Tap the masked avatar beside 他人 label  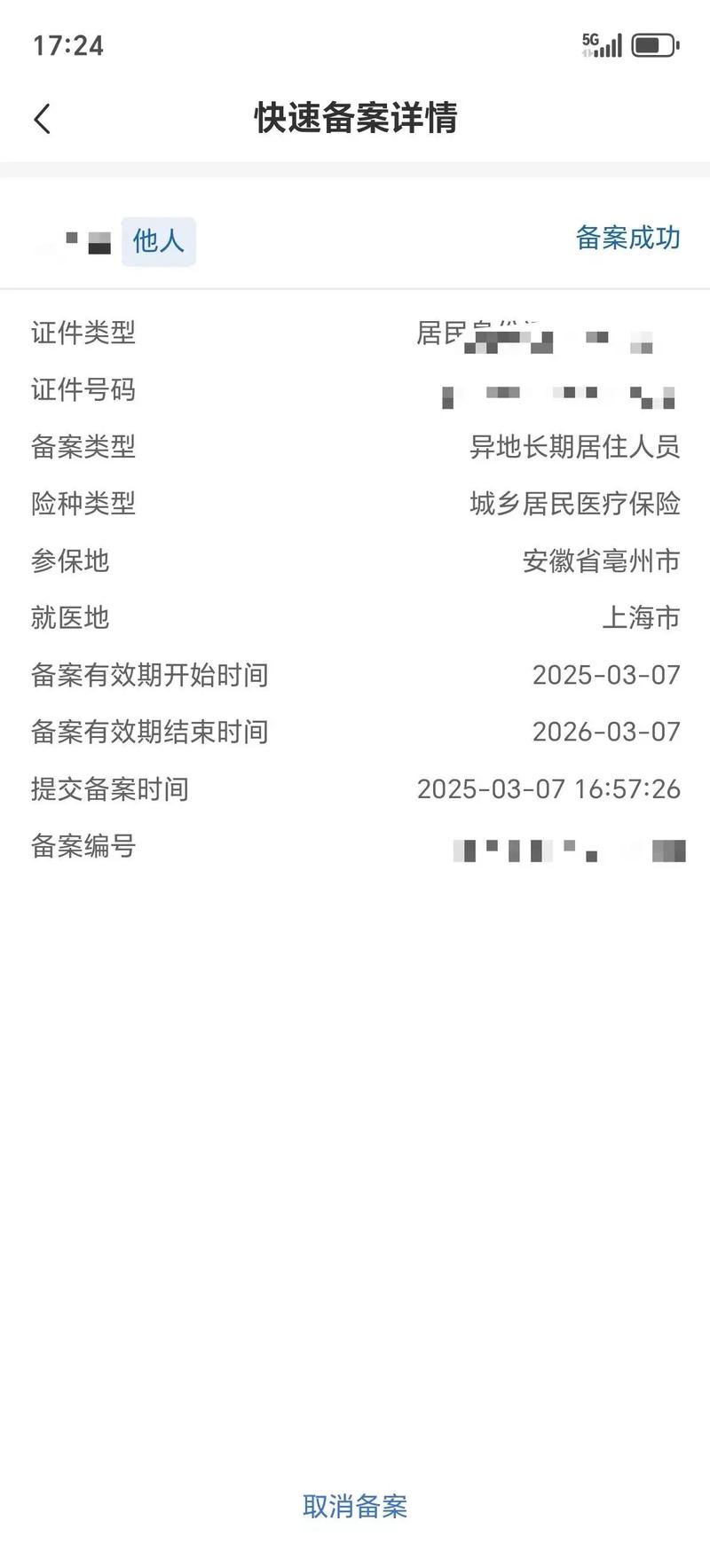(x=75, y=241)
